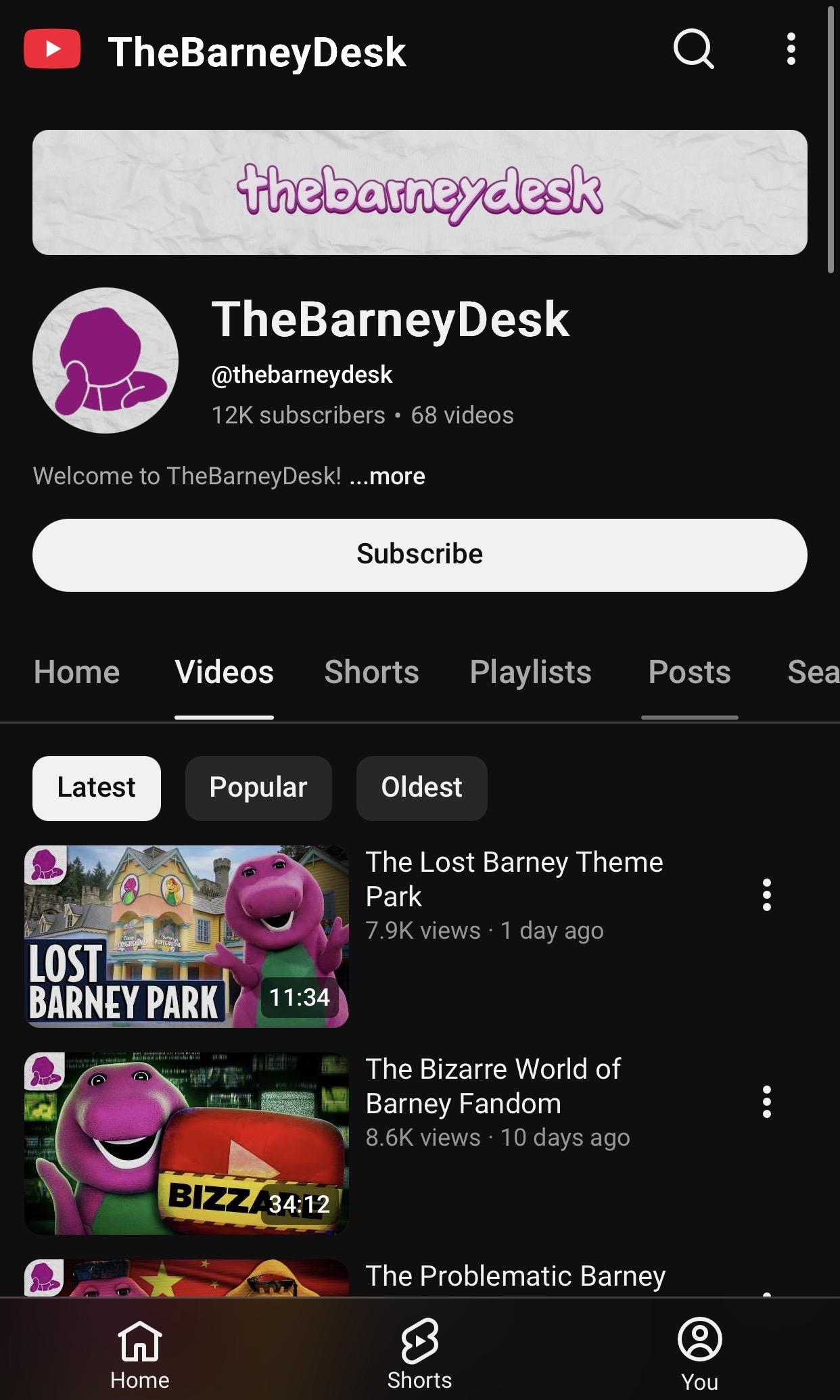Play The Lost Barney Theme Park video
Viewport: 840px width, 1400px height.
click(187, 936)
